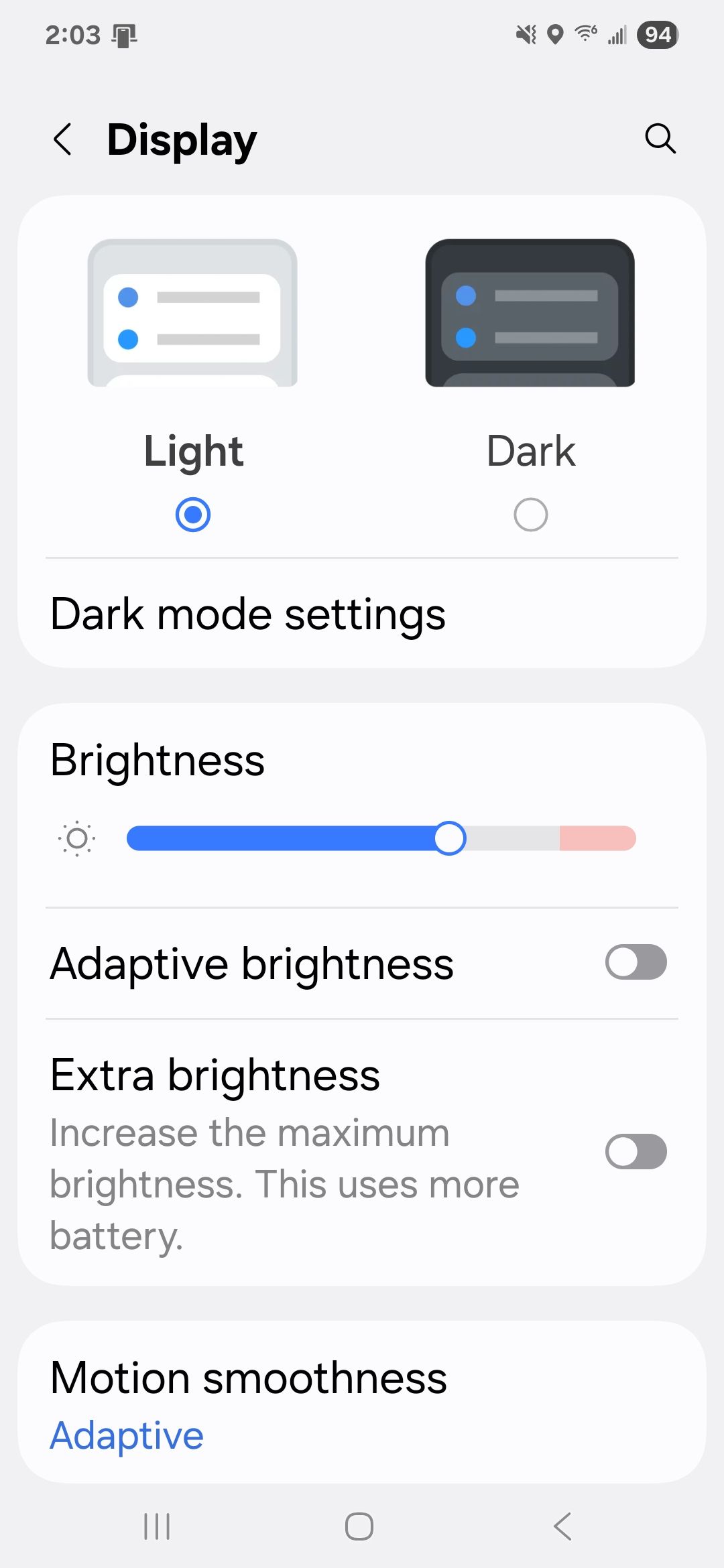Viewport: 724px width, 1568px height.
Task: Open search in Display settings
Action: click(660, 139)
